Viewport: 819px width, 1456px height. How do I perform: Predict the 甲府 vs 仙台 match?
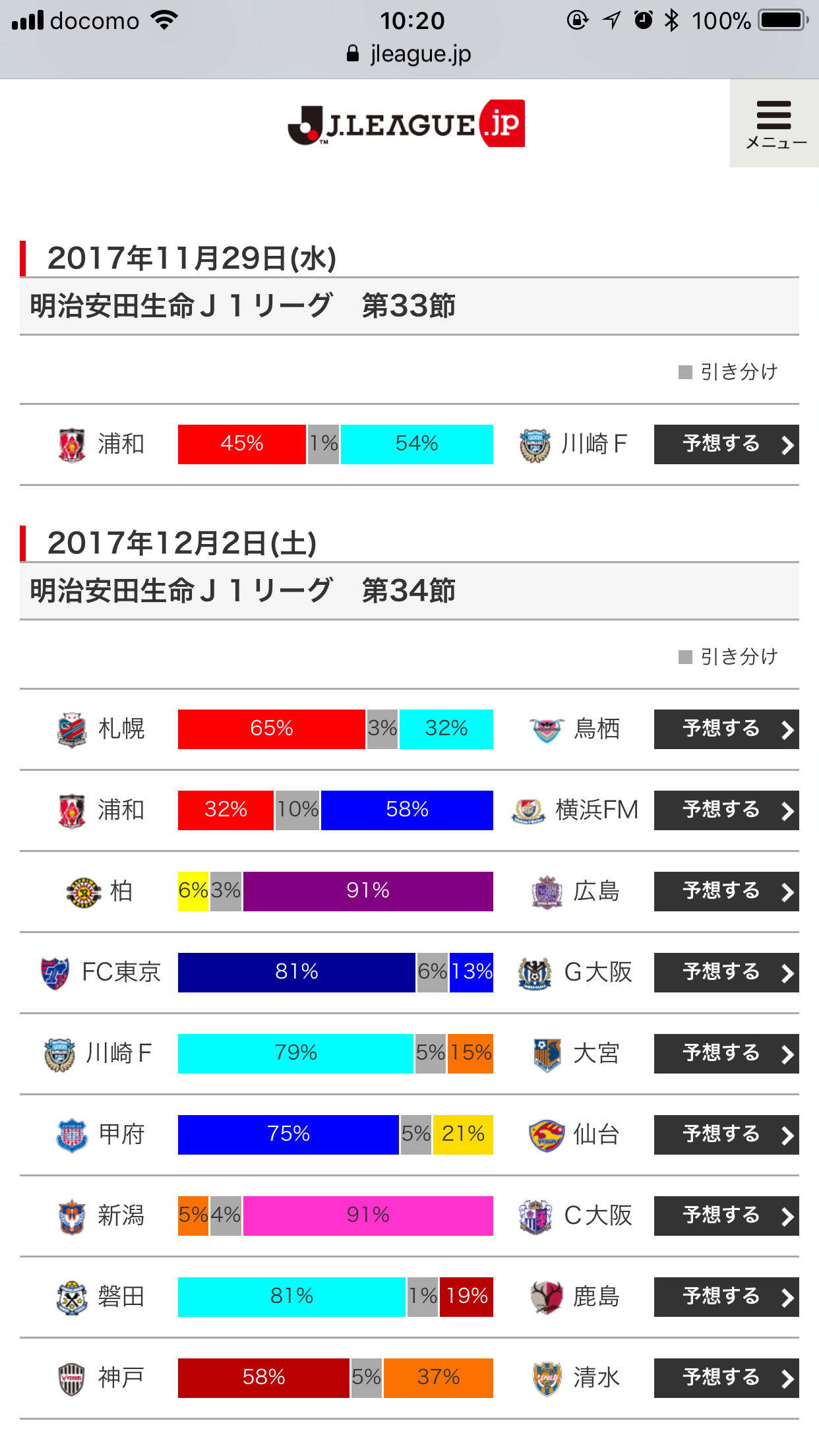(x=726, y=1135)
